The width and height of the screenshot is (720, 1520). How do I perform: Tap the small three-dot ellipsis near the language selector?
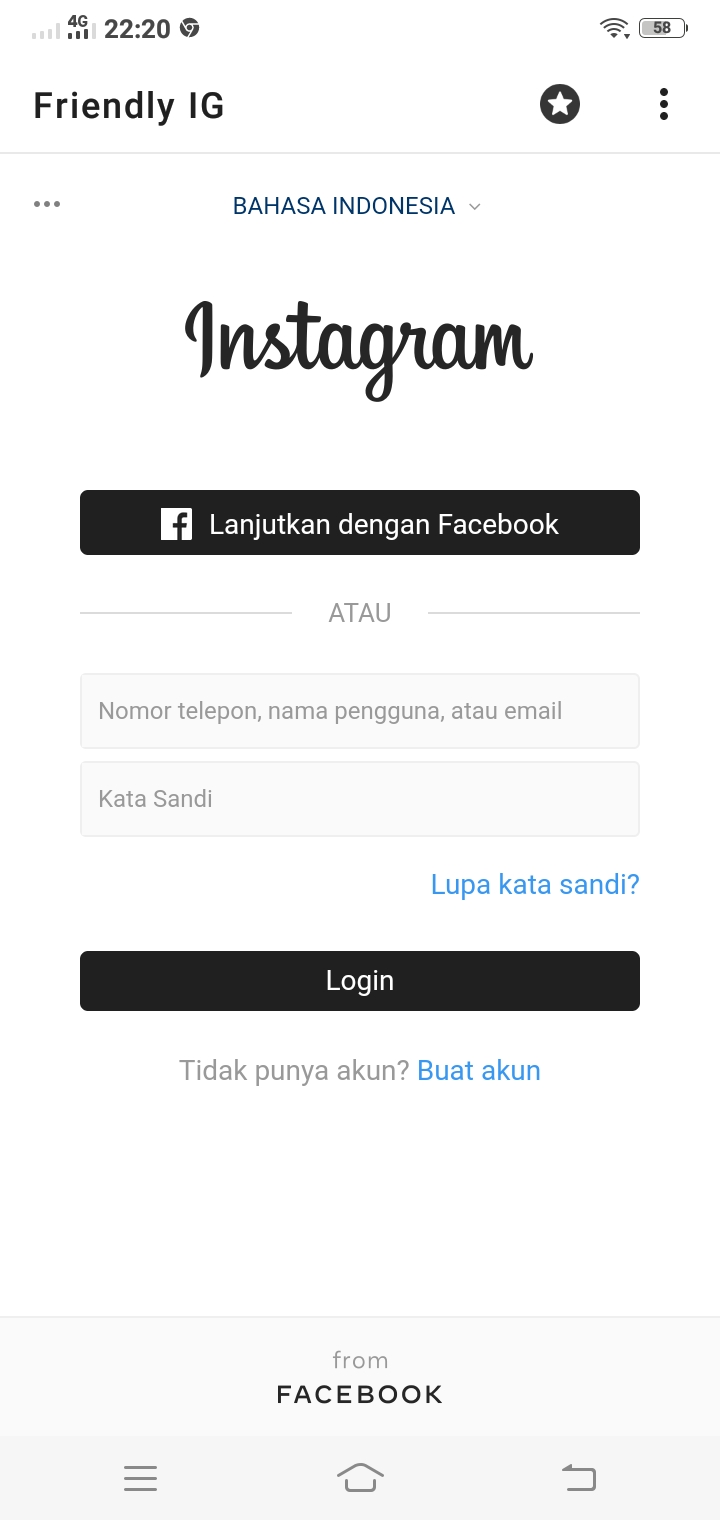click(x=47, y=204)
